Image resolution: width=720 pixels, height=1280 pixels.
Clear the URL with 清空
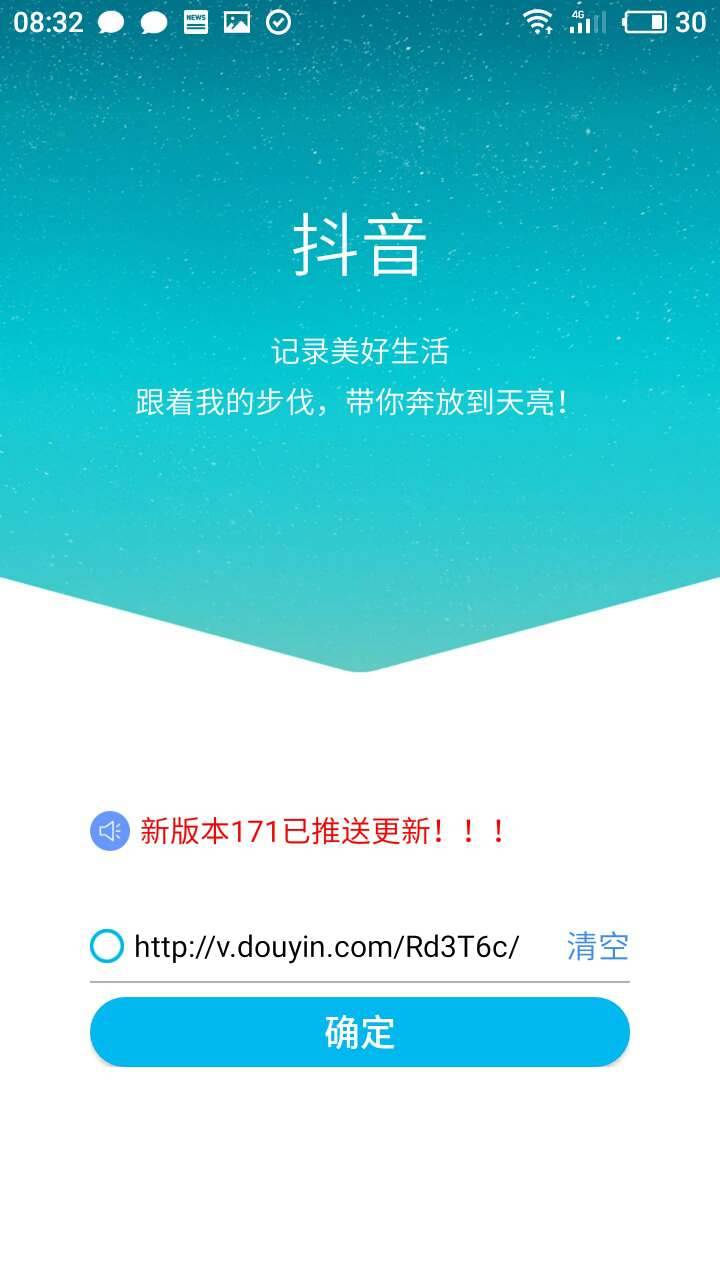597,946
